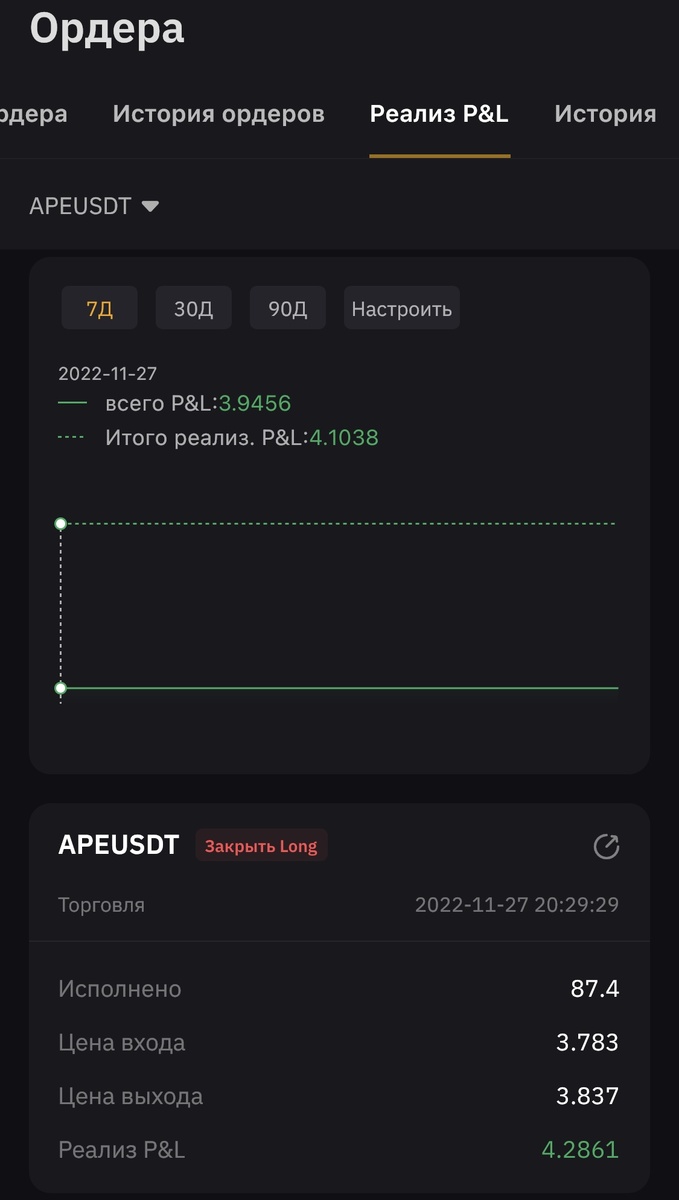The height and width of the screenshot is (1200, 679).
Task: Choose the 30Д time range
Action: (x=193, y=308)
